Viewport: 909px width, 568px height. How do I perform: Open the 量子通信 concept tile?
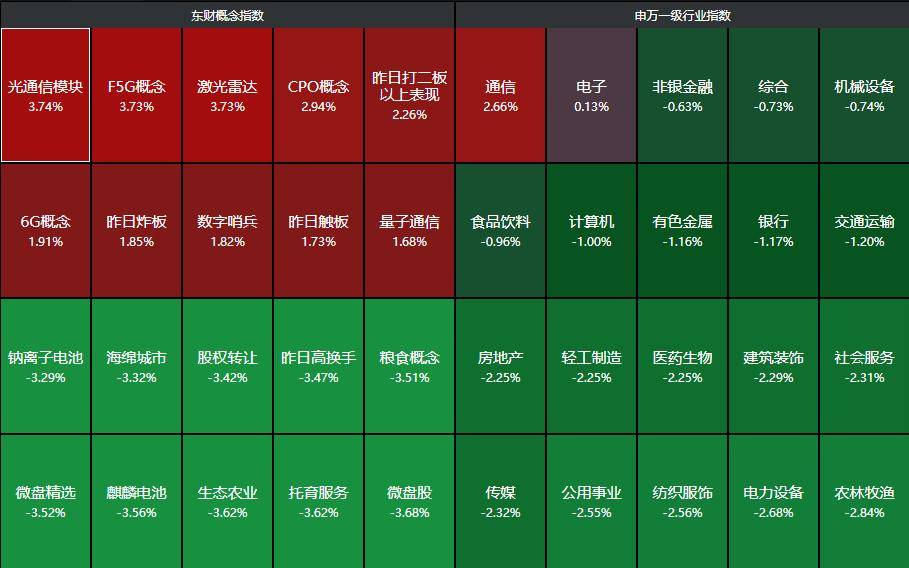(409, 230)
